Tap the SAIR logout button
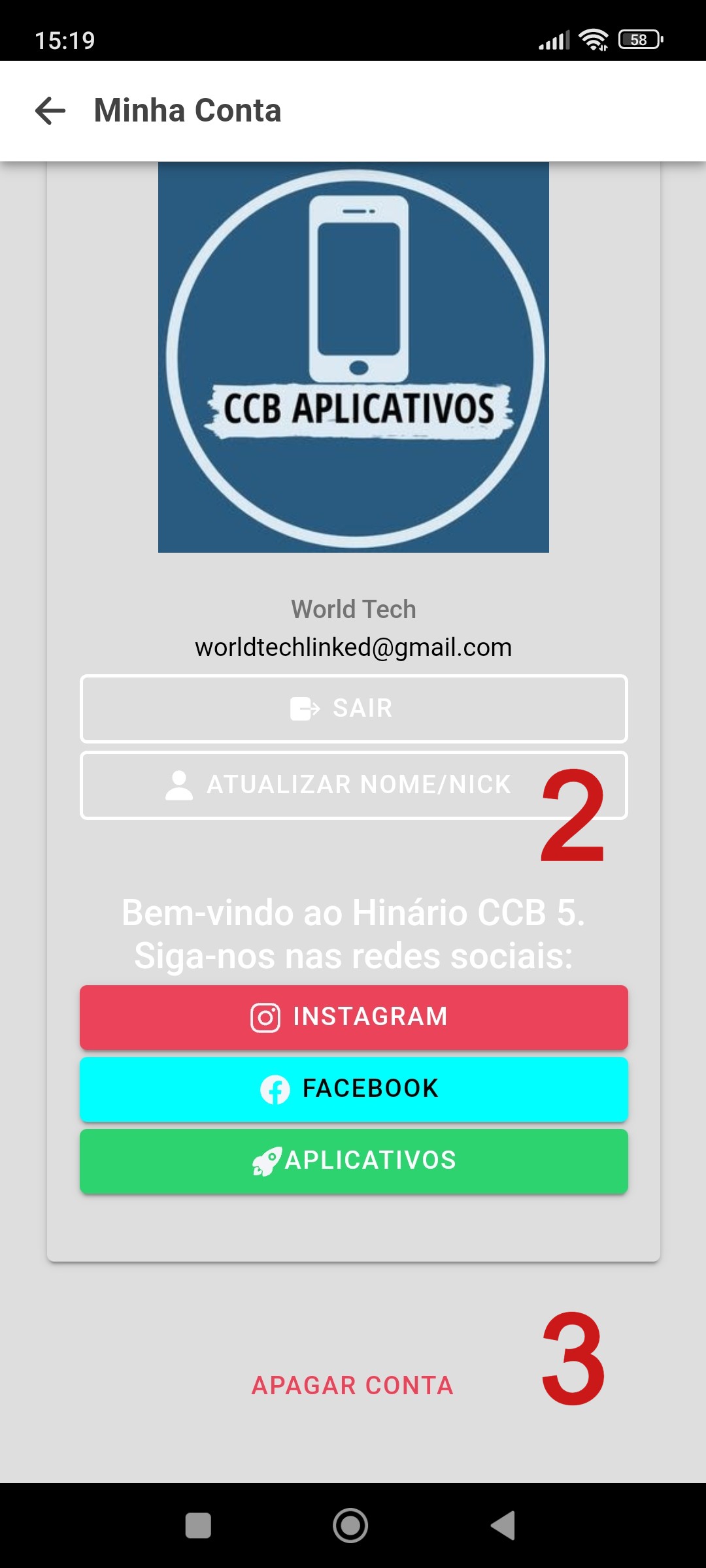The width and height of the screenshot is (706, 1568). click(x=354, y=709)
